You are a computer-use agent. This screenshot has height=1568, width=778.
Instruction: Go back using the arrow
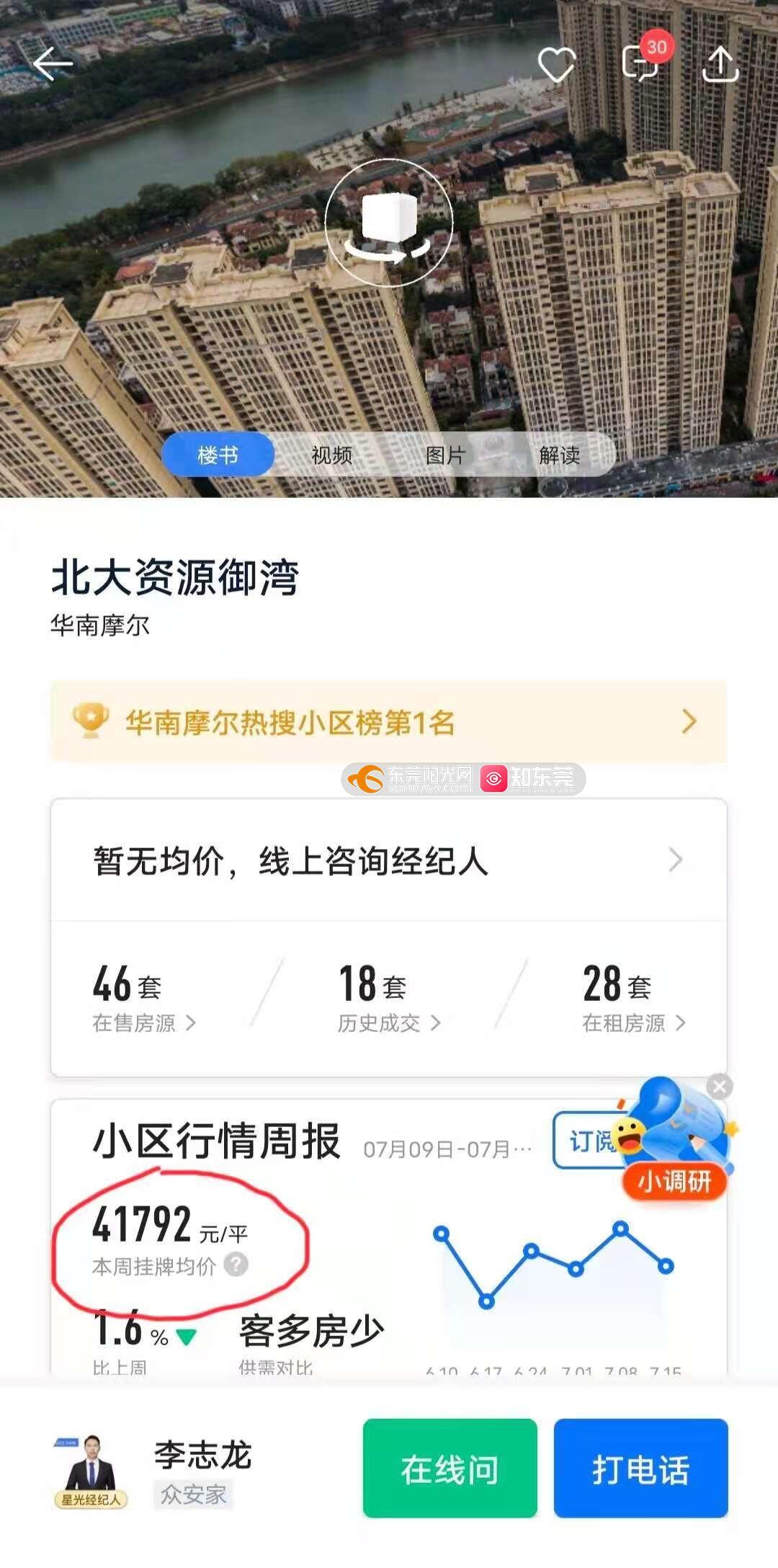coord(53,65)
